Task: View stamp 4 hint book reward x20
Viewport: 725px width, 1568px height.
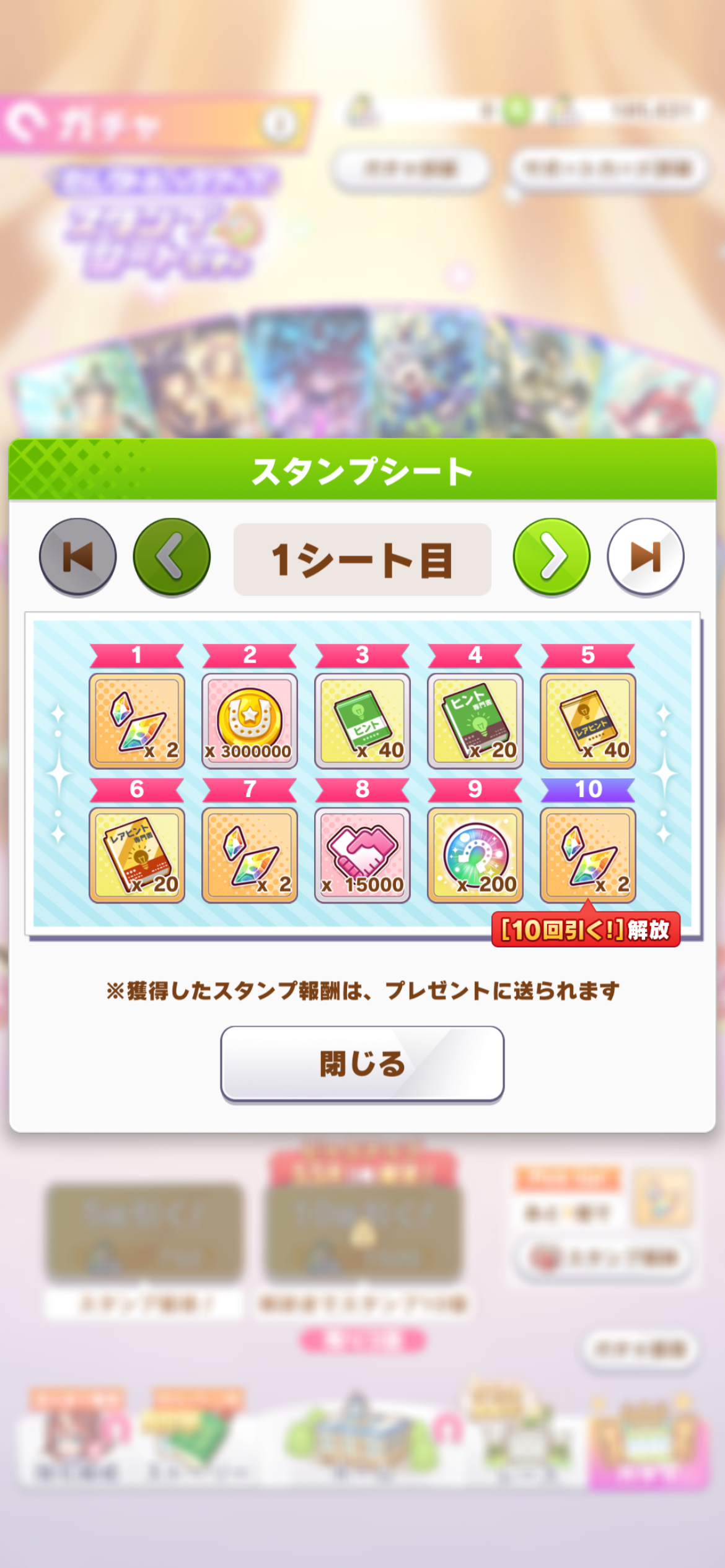Action: pyautogui.click(x=475, y=721)
